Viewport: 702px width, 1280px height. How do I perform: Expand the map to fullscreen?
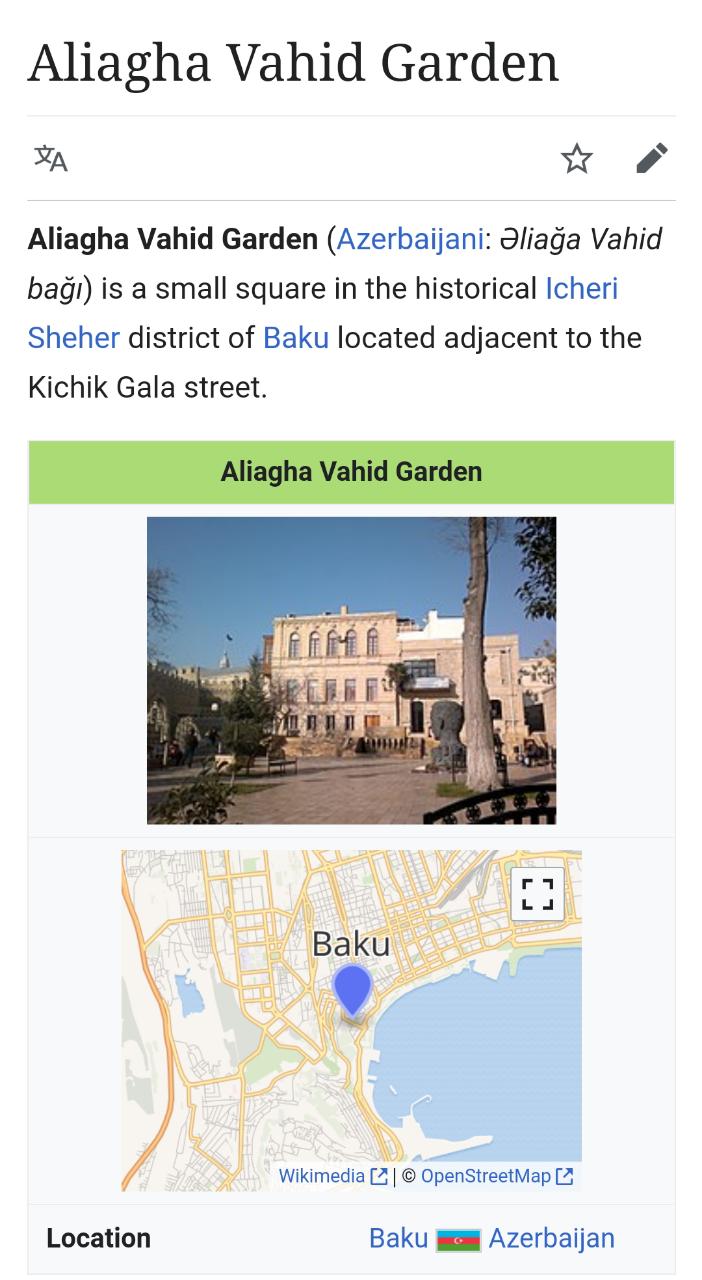(x=538, y=893)
